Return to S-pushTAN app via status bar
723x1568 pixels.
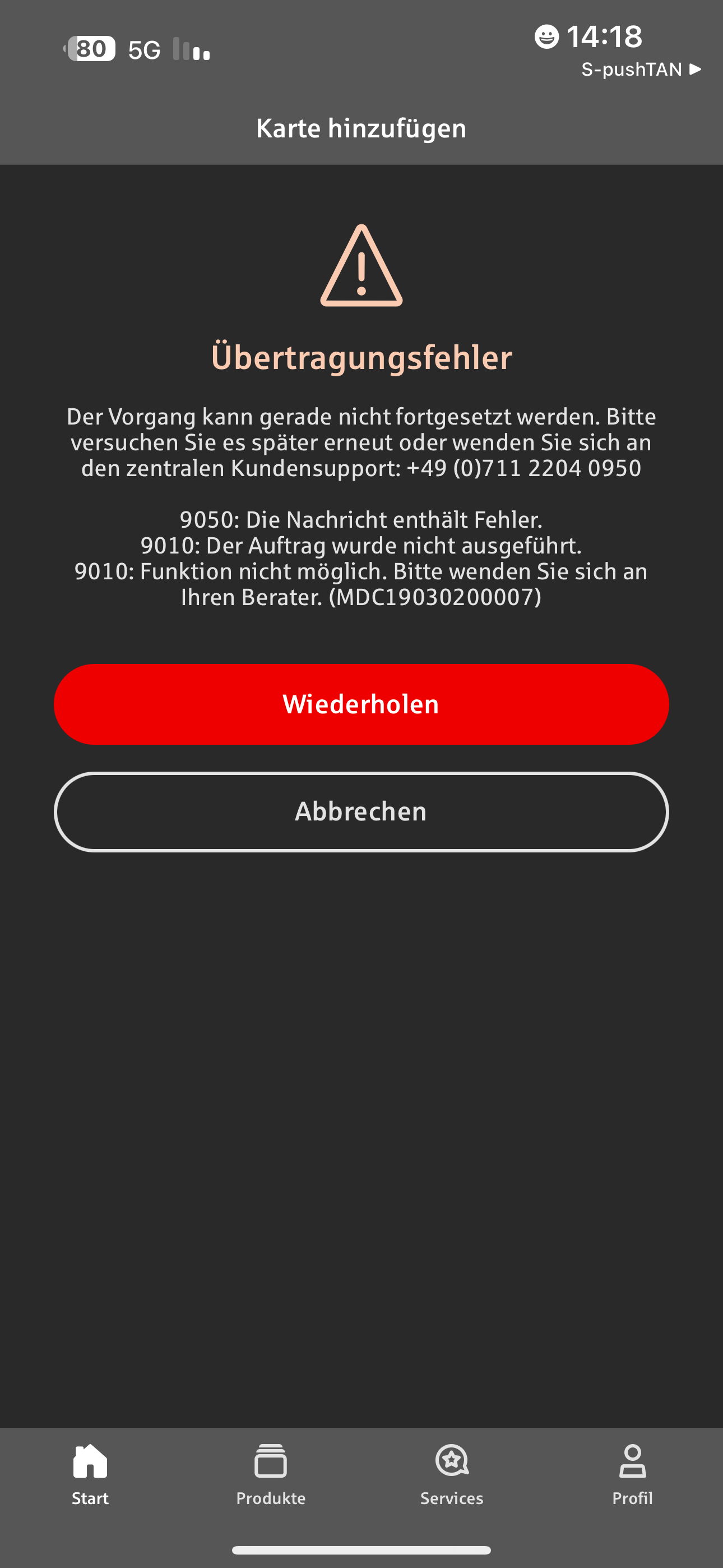click(639, 70)
